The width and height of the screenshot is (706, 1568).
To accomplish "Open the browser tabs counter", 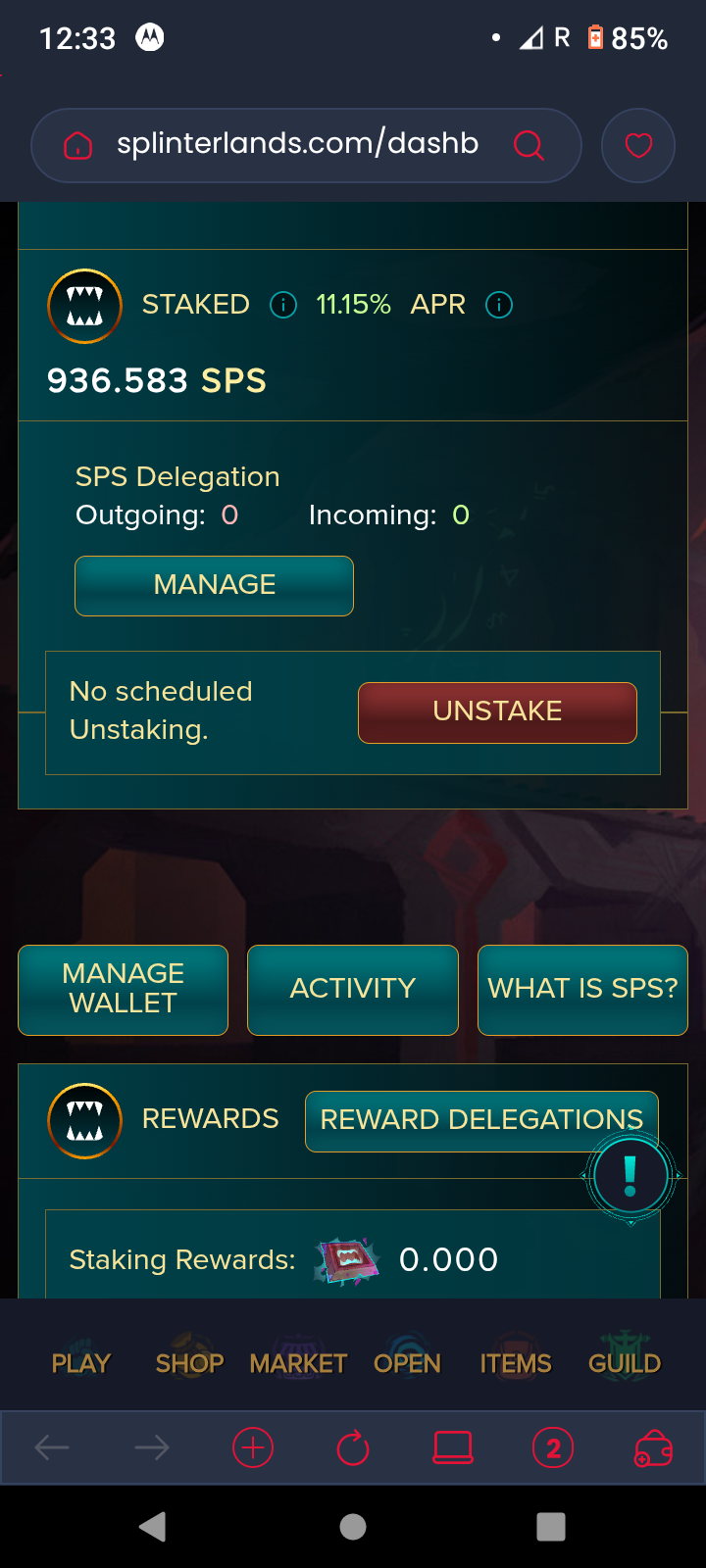I will (553, 1447).
